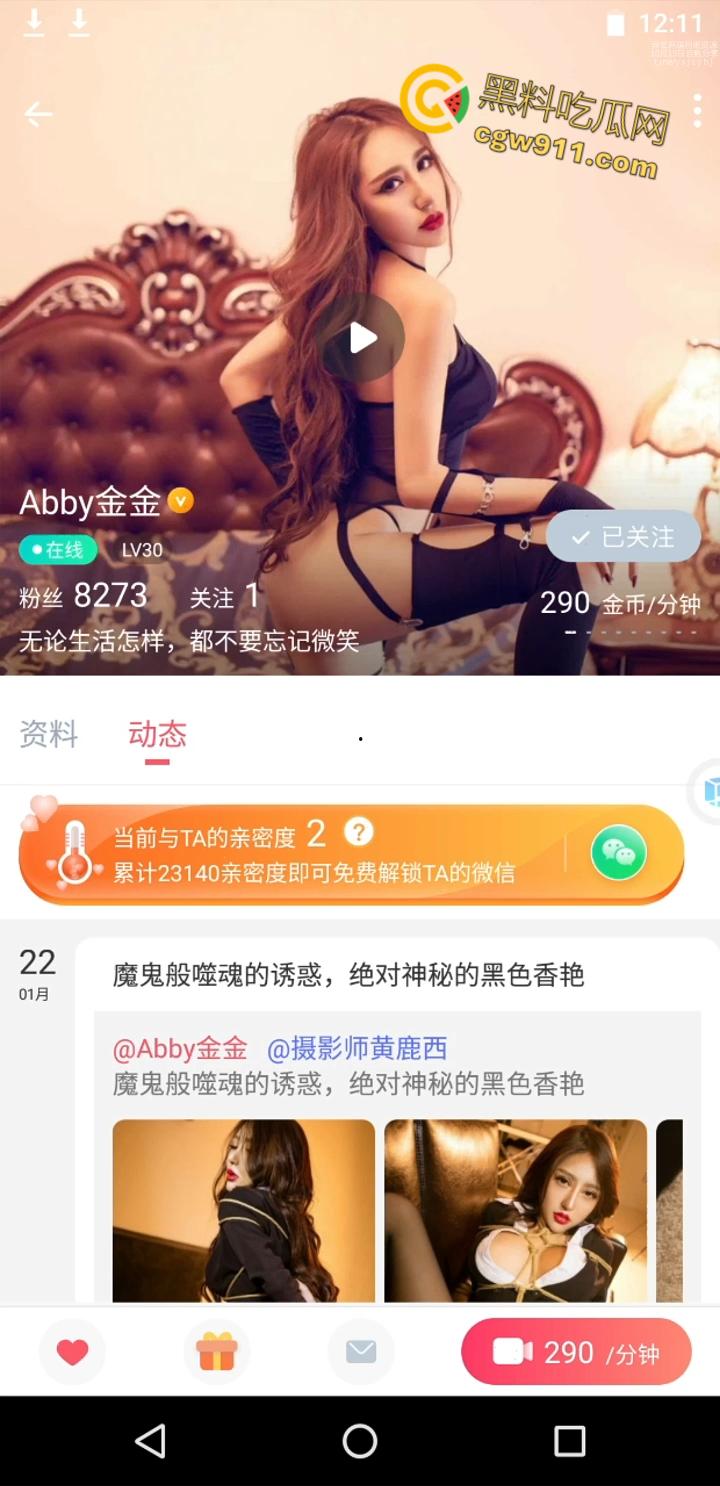Viewport: 720px width, 1486px height.
Task: Start a 290/分钟 video call
Action: click(576, 1351)
